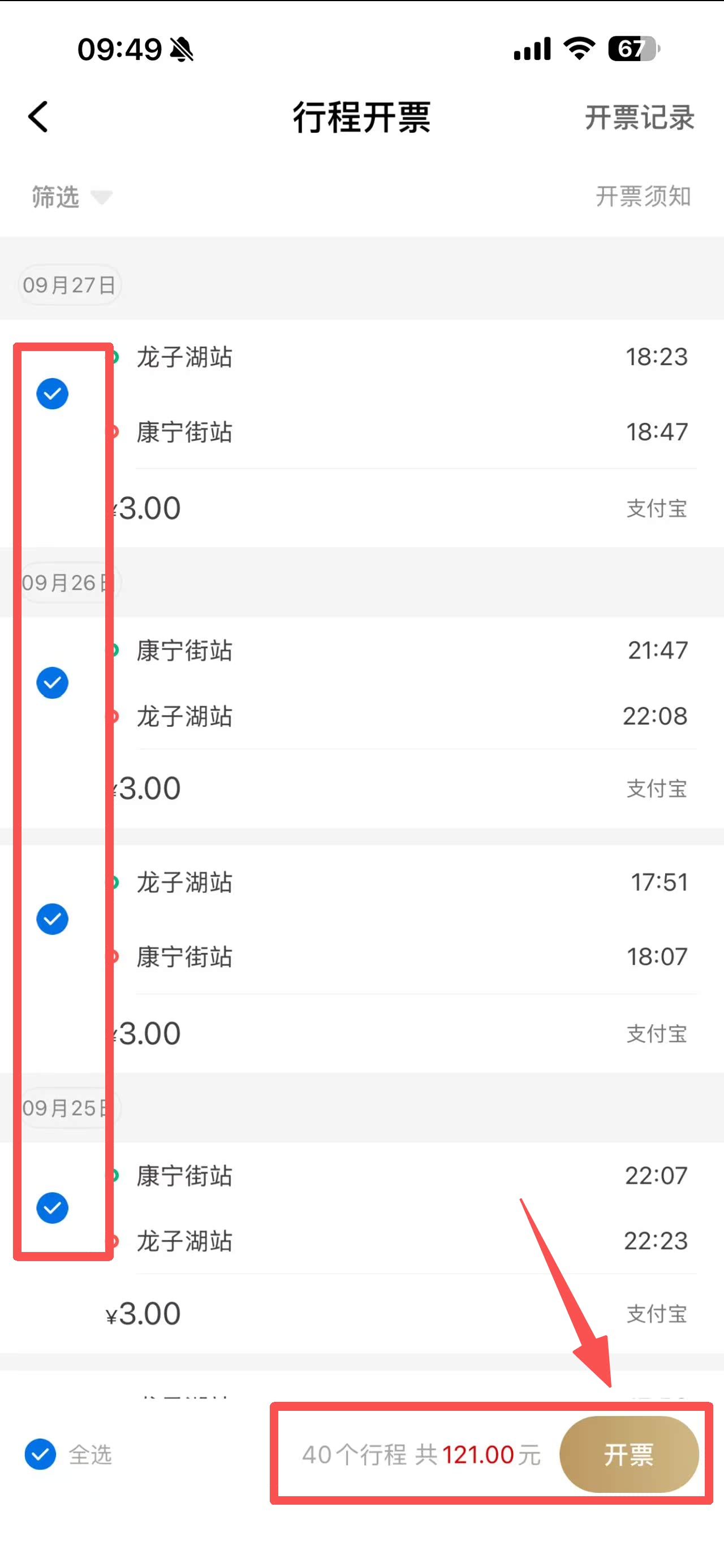Uncheck the 18:23 龙子湖站 trip

pos(53,394)
